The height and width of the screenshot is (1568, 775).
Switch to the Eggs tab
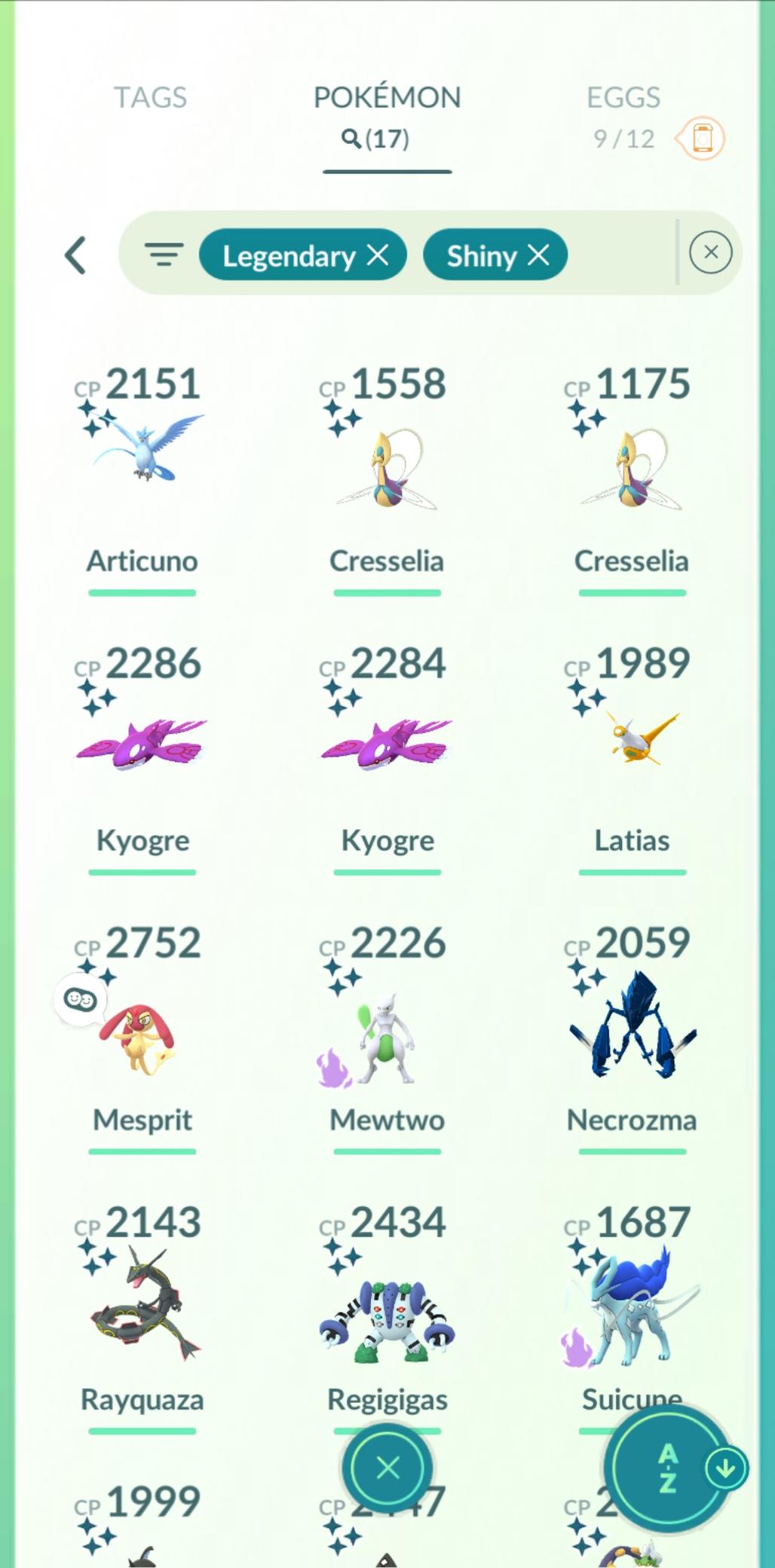click(623, 98)
